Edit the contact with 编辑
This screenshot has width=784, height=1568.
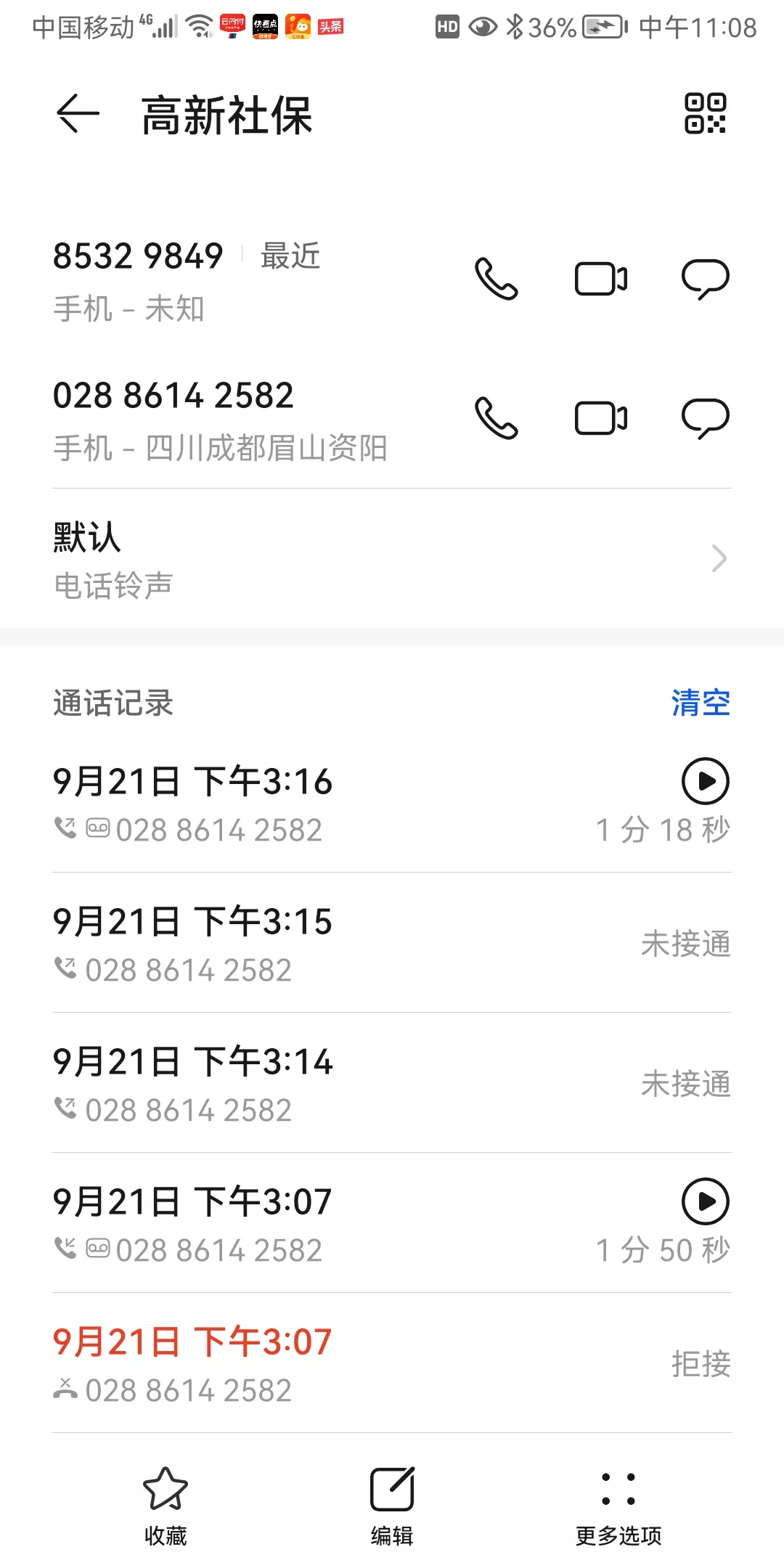(x=392, y=1504)
